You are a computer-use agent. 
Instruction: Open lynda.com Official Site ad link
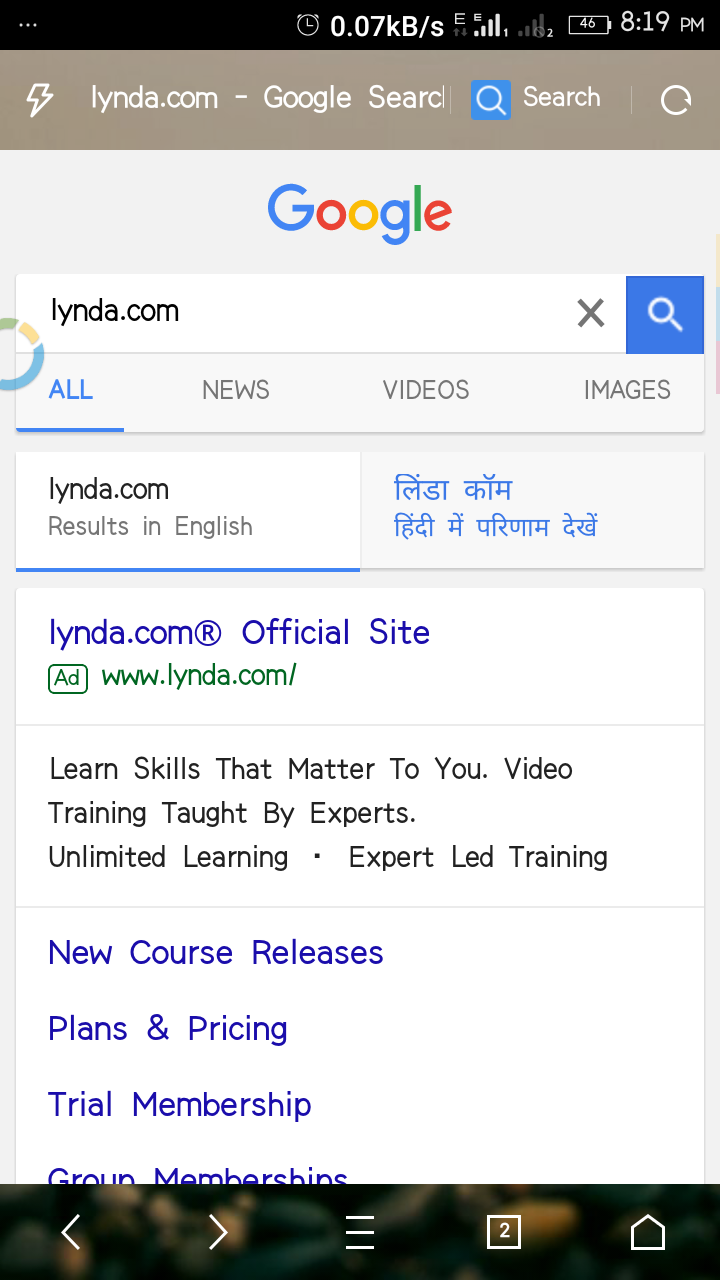(239, 633)
